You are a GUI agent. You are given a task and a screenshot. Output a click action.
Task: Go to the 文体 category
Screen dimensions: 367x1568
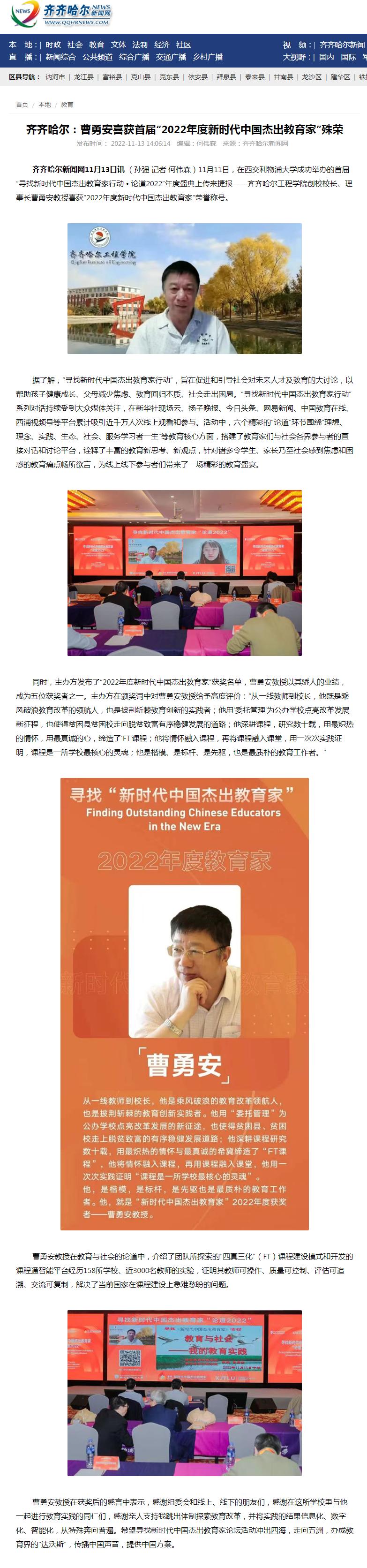click(119, 45)
